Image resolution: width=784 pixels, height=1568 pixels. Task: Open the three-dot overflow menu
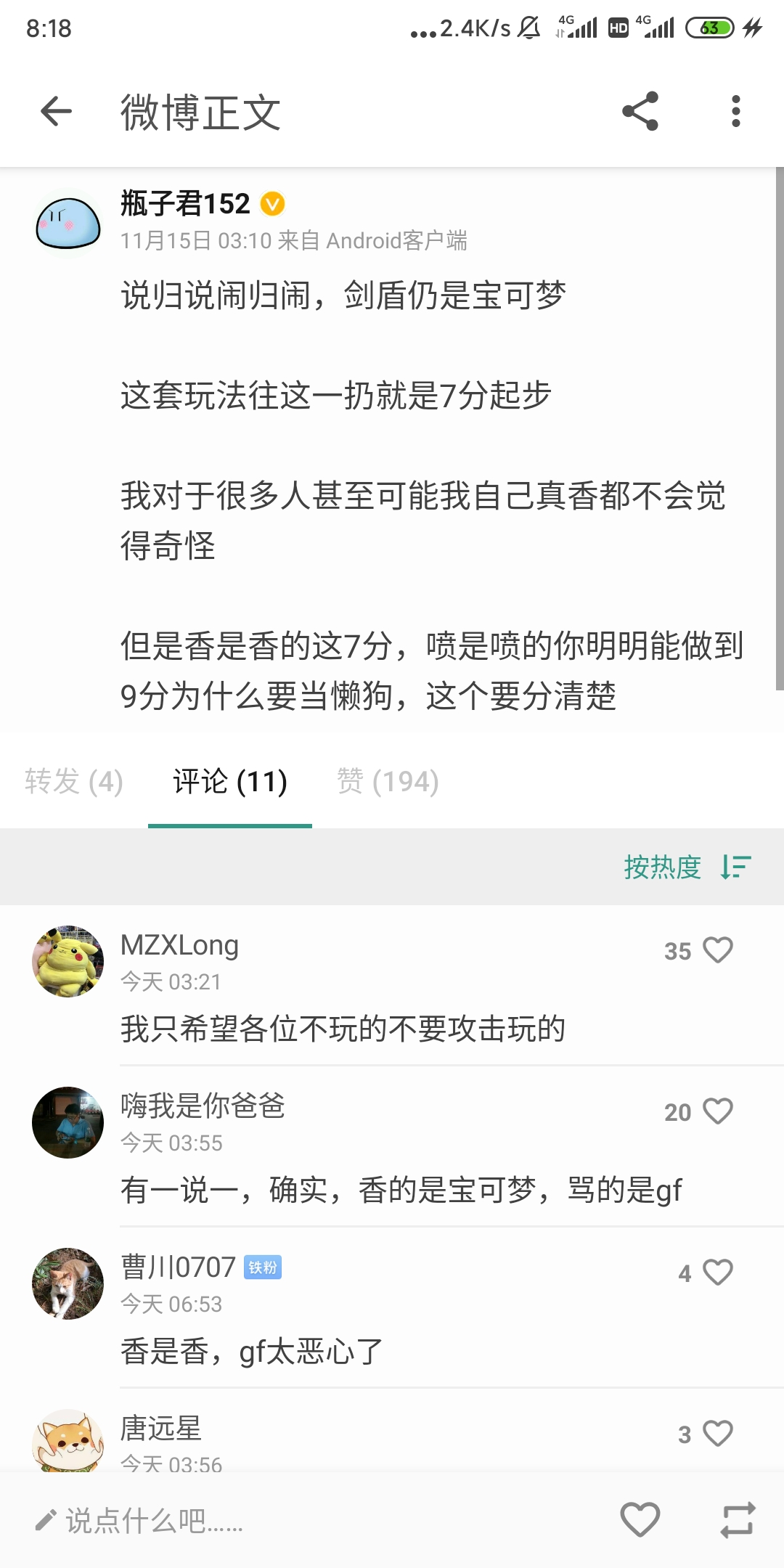pos(735,112)
